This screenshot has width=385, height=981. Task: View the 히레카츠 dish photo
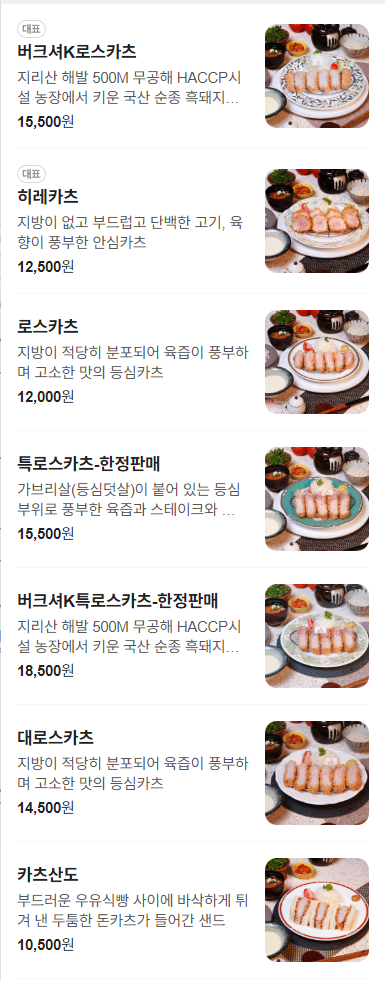317,221
